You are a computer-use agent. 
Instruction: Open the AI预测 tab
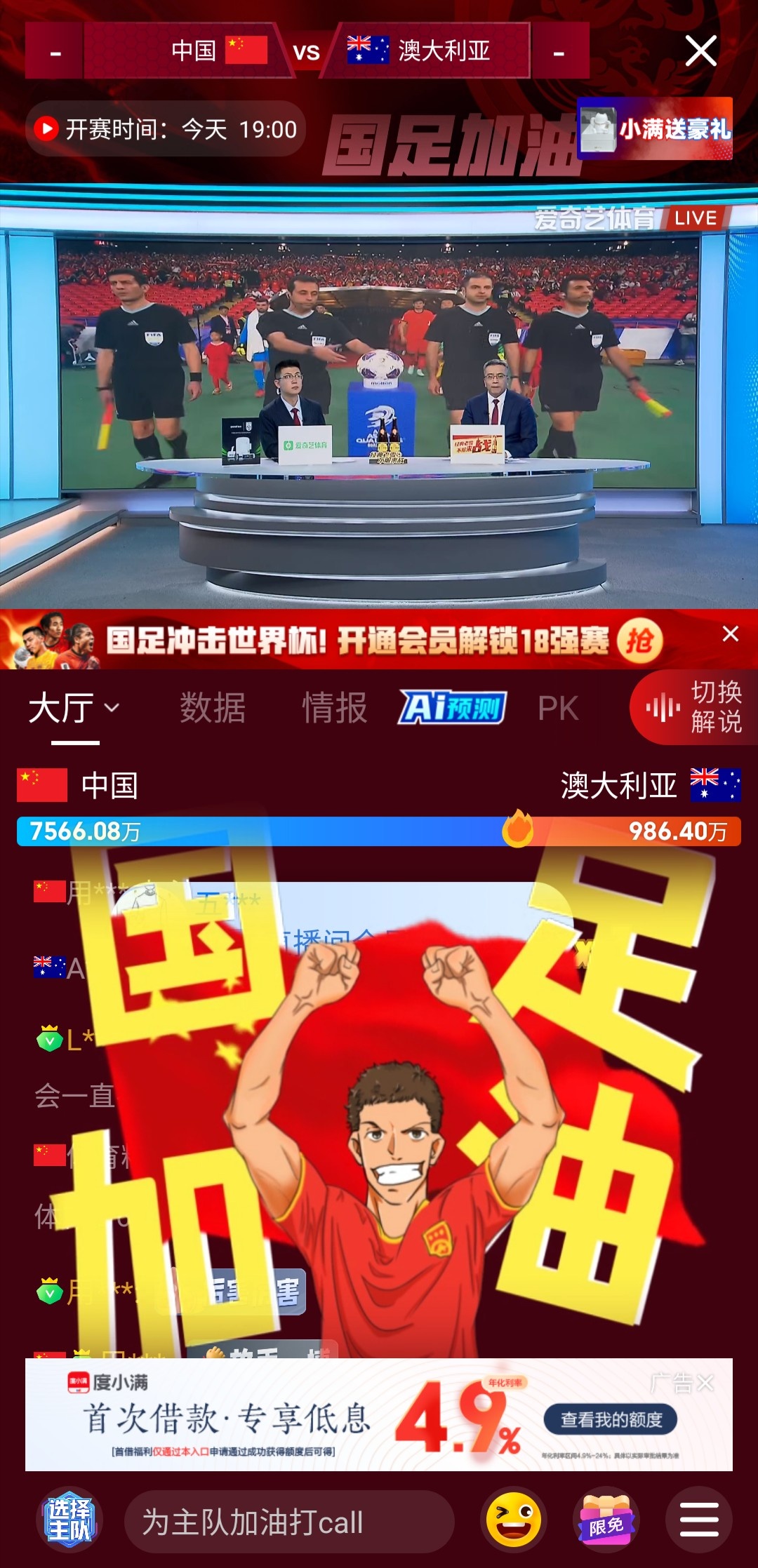pos(453,707)
